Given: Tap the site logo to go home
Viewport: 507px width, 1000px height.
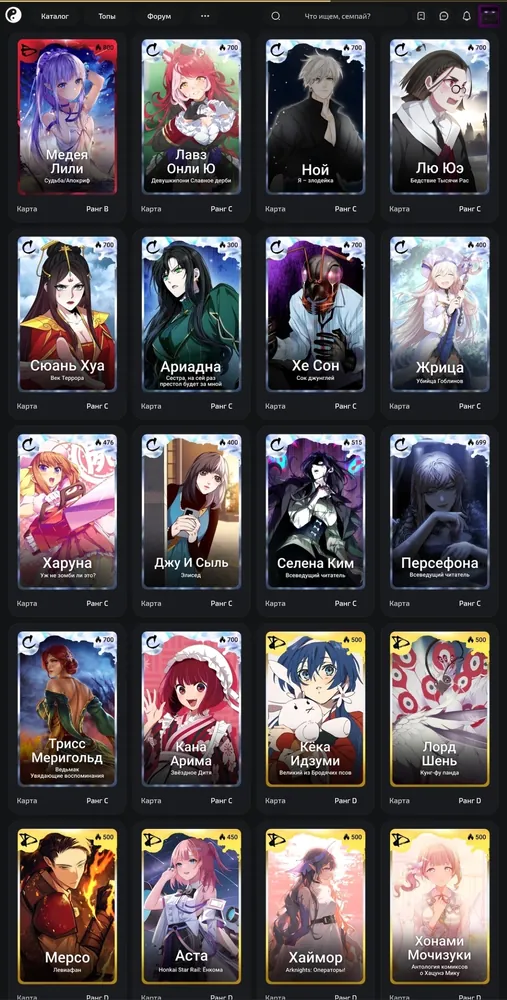Looking at the screenshot, I should 13,16.
